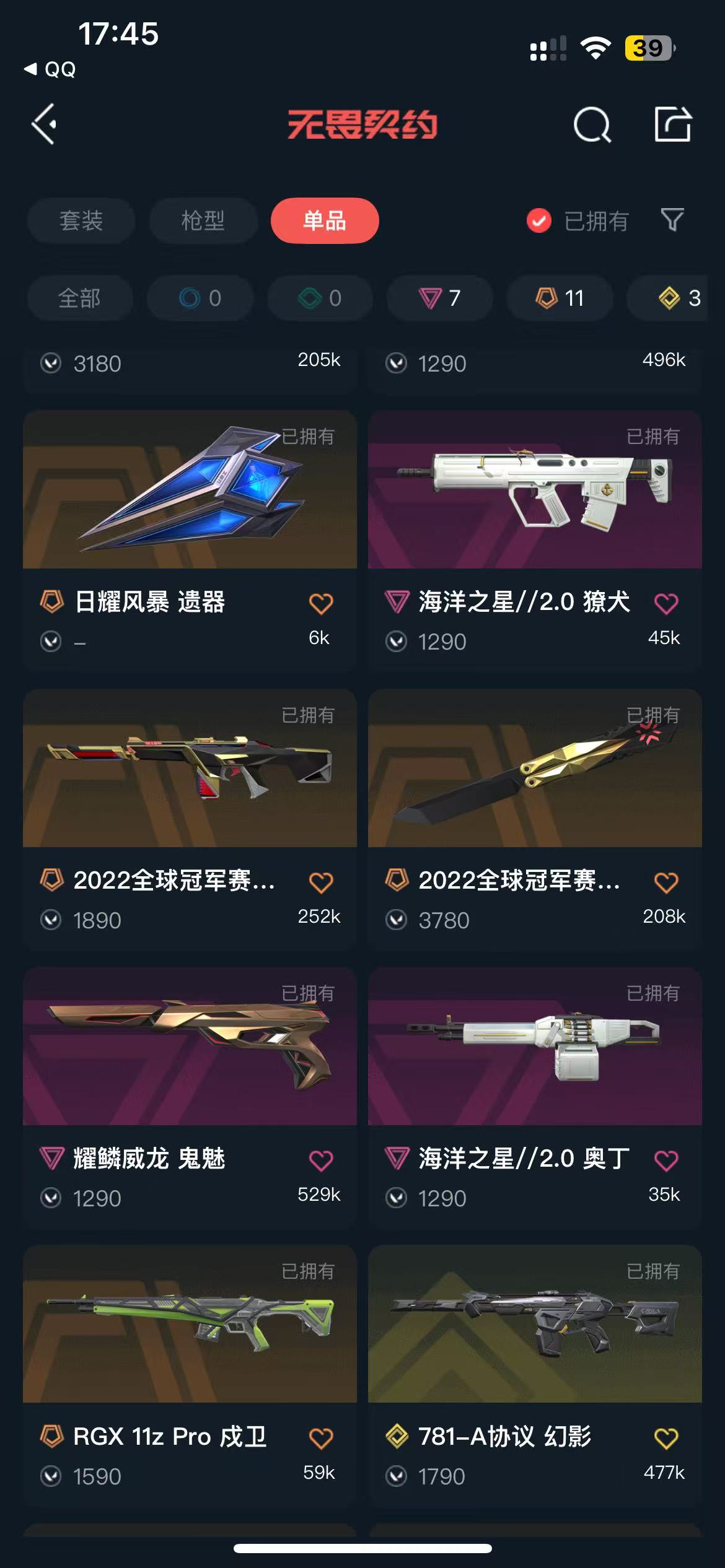Filter by the orange tier chip showing 11
The height and width of the screenshot is (1568, 725).
tap(560, 298)
